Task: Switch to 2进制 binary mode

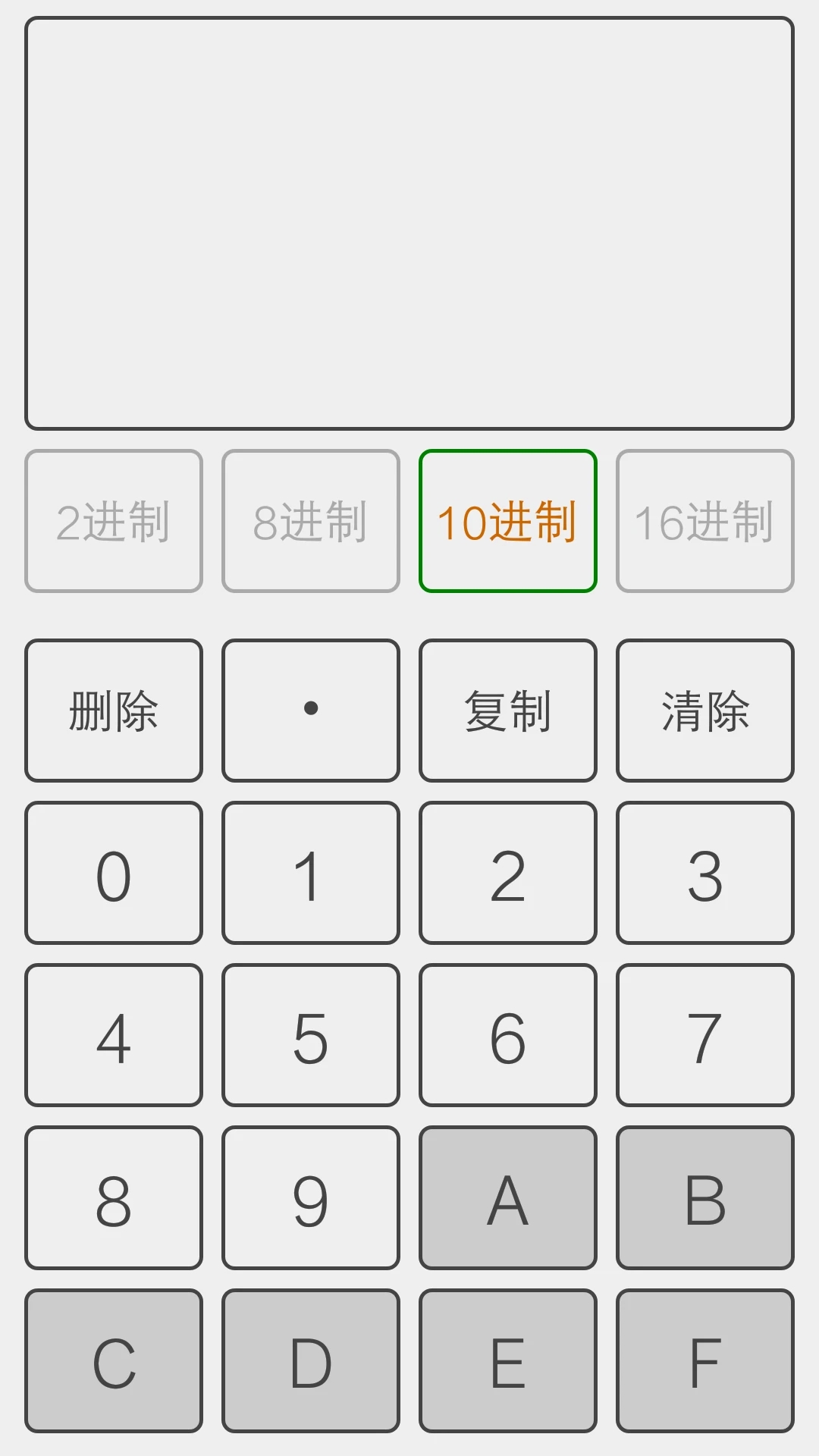Action: click(114, 521)
